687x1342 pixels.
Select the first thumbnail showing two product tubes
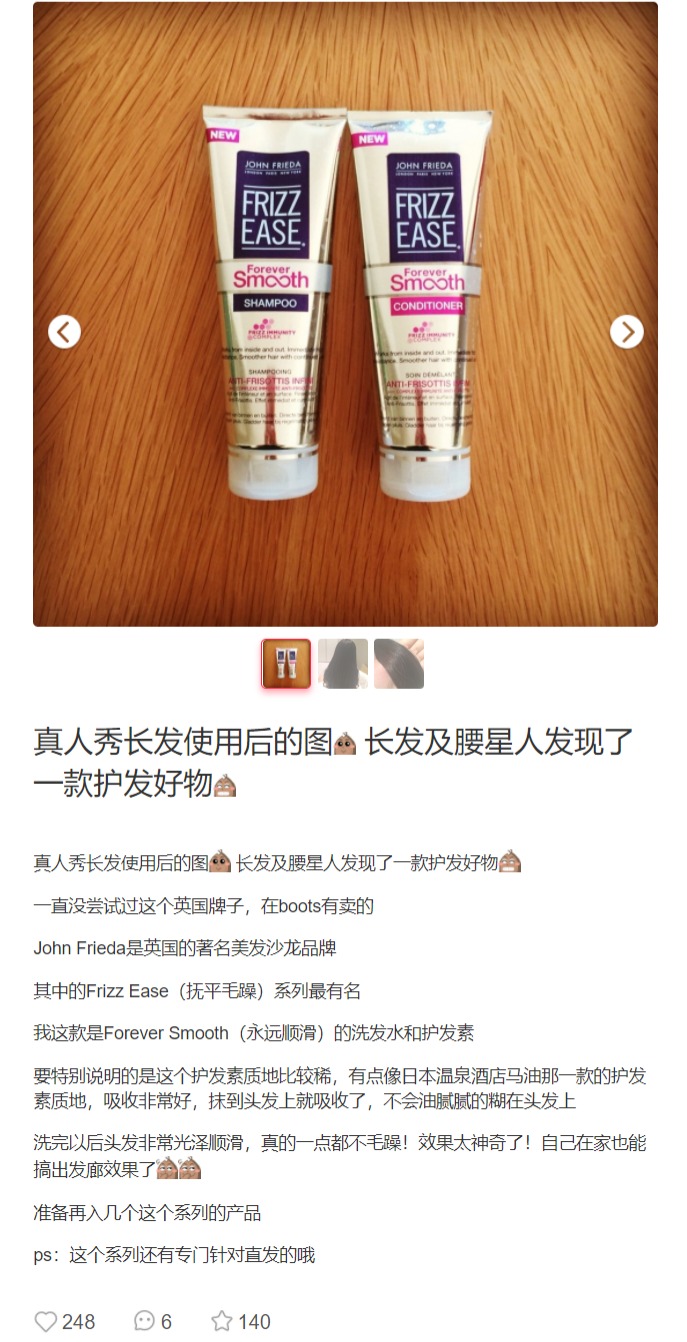(286, 664)
